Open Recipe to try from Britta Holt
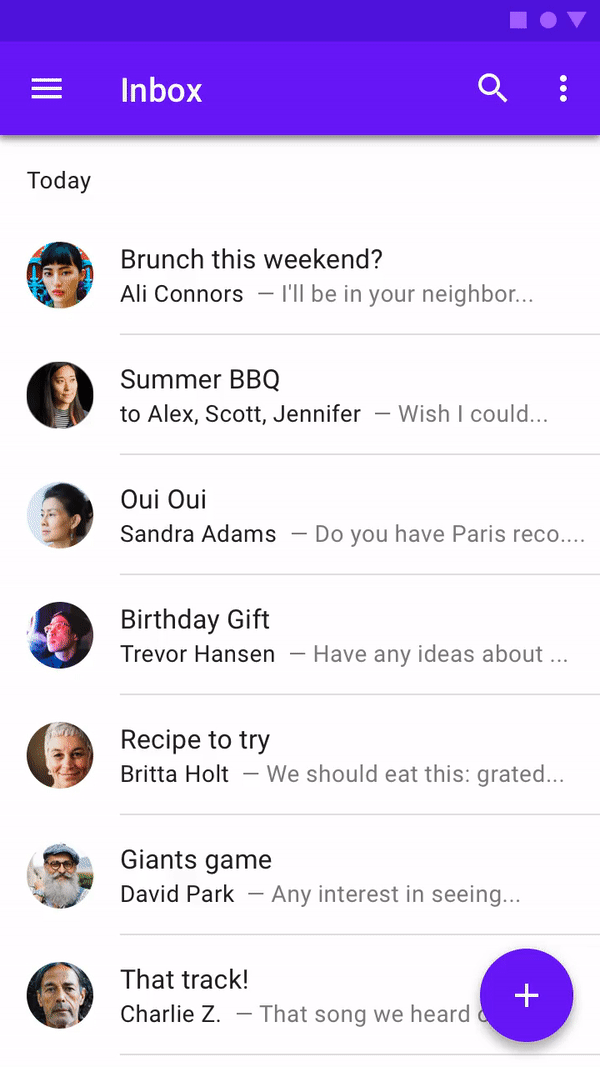This screenshot has height=1067, width=600. 300,755
